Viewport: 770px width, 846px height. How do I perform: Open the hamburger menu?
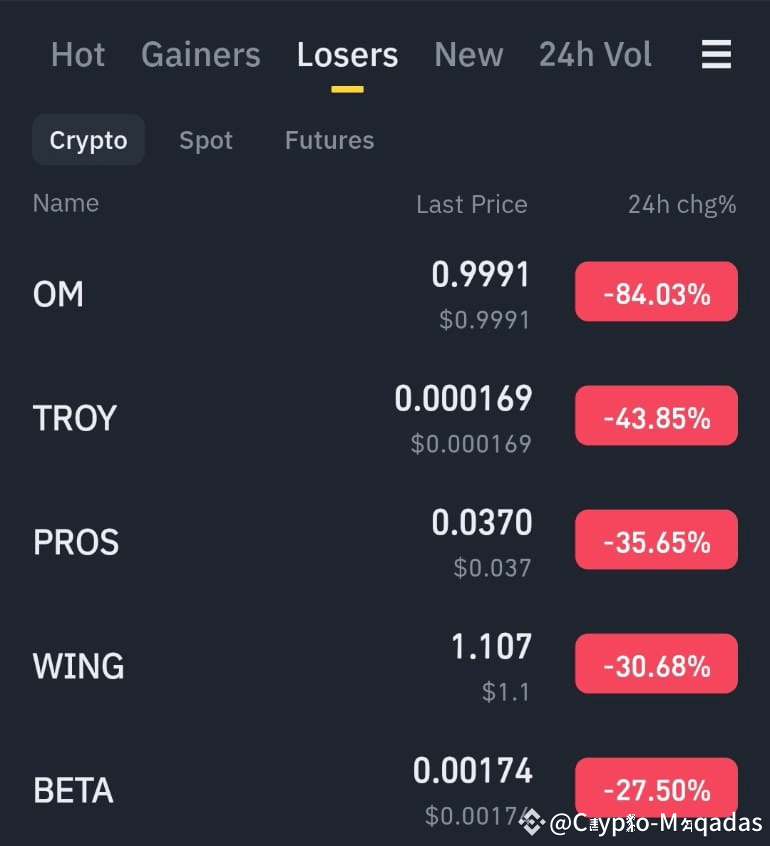point(716,55)
